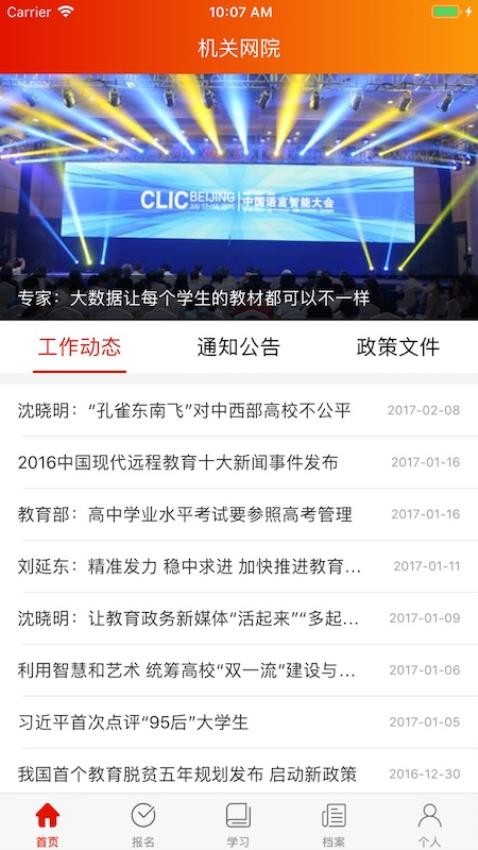
Task: Open the banner about 大数据 teaching materials
Action: click(239, 197)
